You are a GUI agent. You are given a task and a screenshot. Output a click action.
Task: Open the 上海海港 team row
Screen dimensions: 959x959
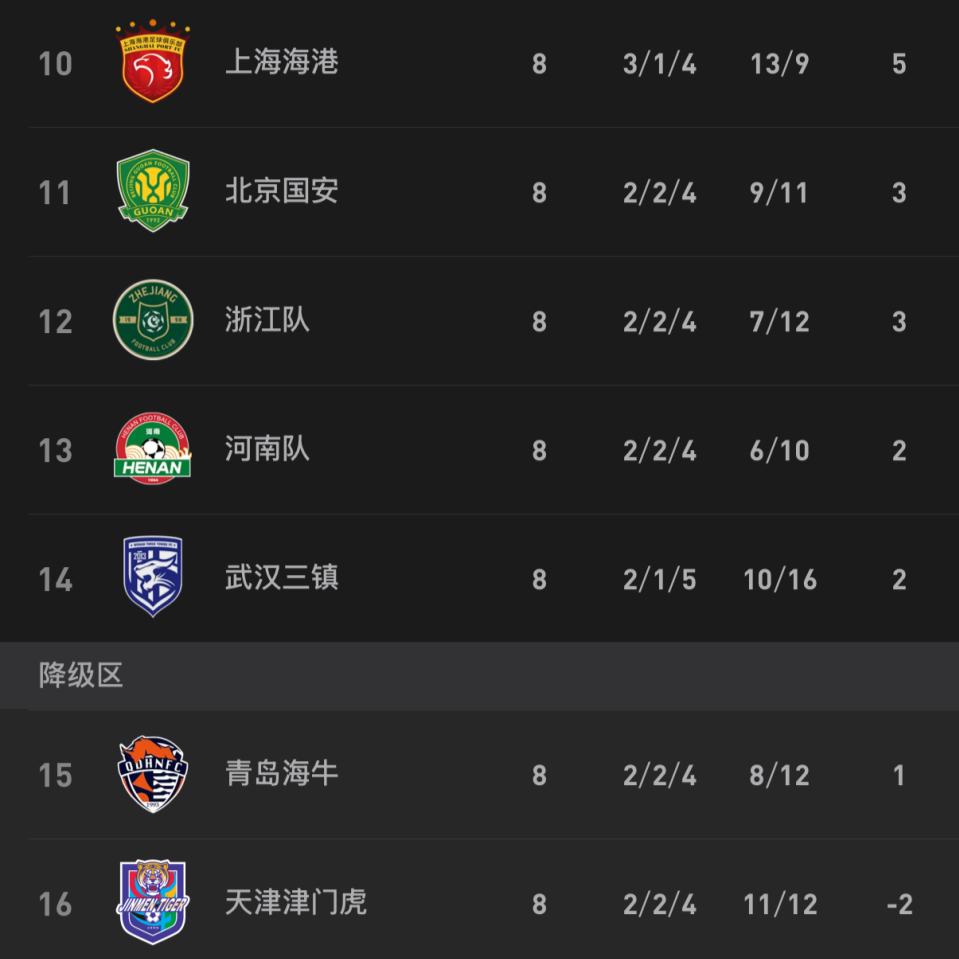480,64
